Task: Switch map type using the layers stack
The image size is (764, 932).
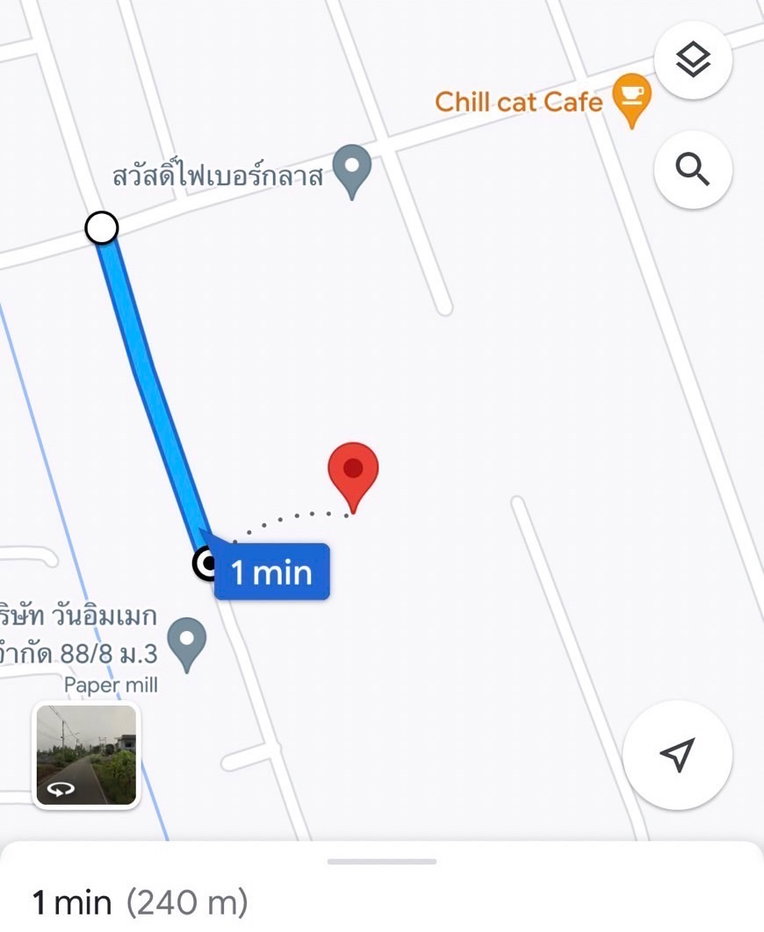Action: tap(693, 60)
